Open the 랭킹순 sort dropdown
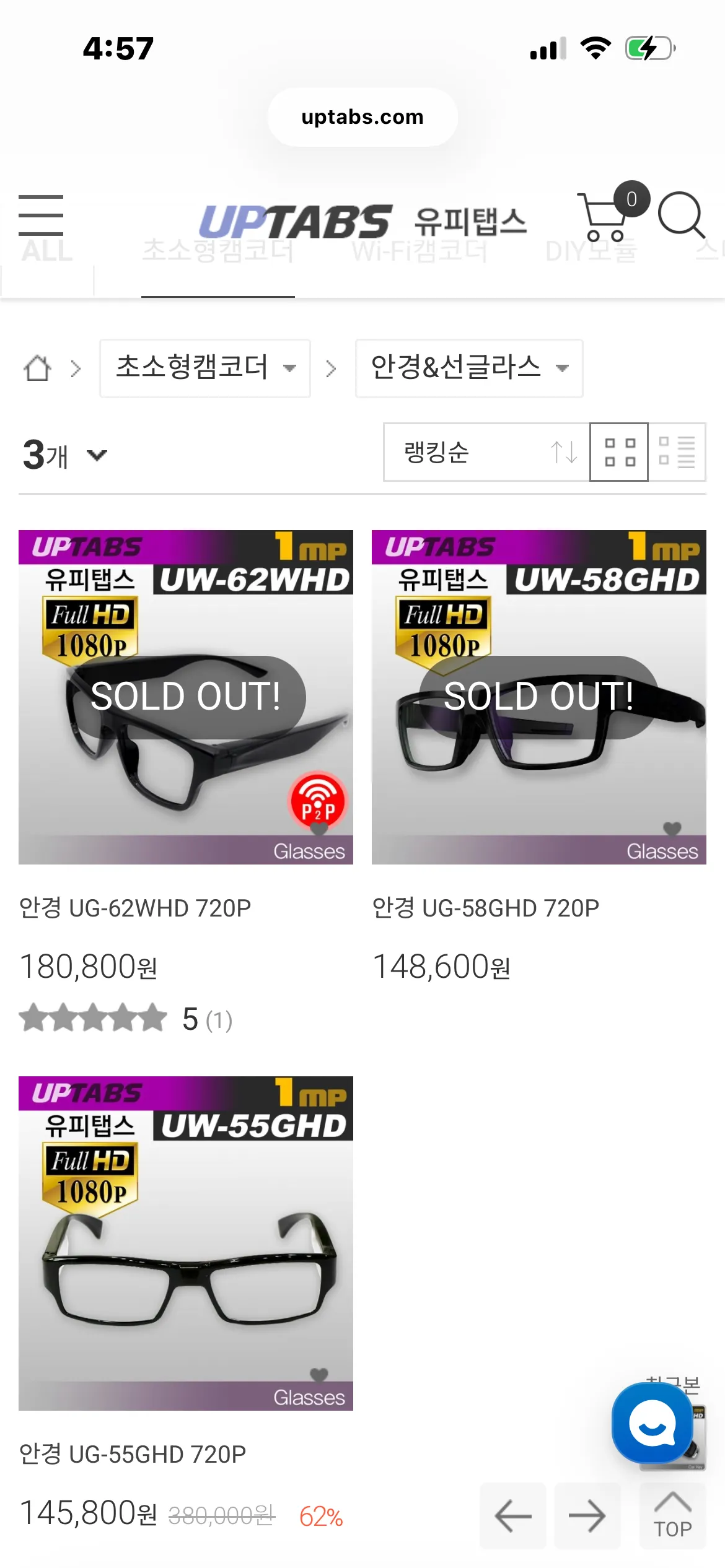The height and width of the screenshot is (1568, 725). click(487, 452)
